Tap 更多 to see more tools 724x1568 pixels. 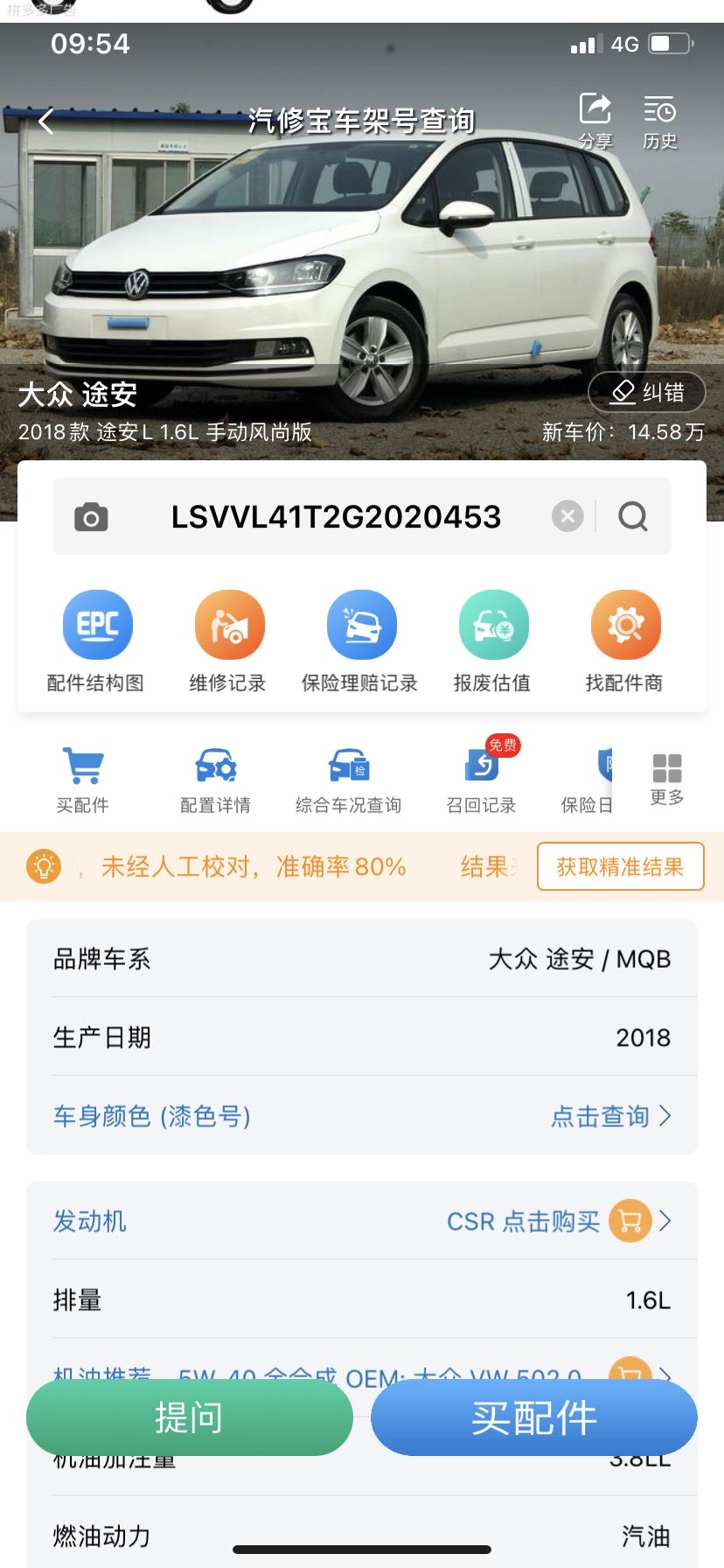(667, 779)
